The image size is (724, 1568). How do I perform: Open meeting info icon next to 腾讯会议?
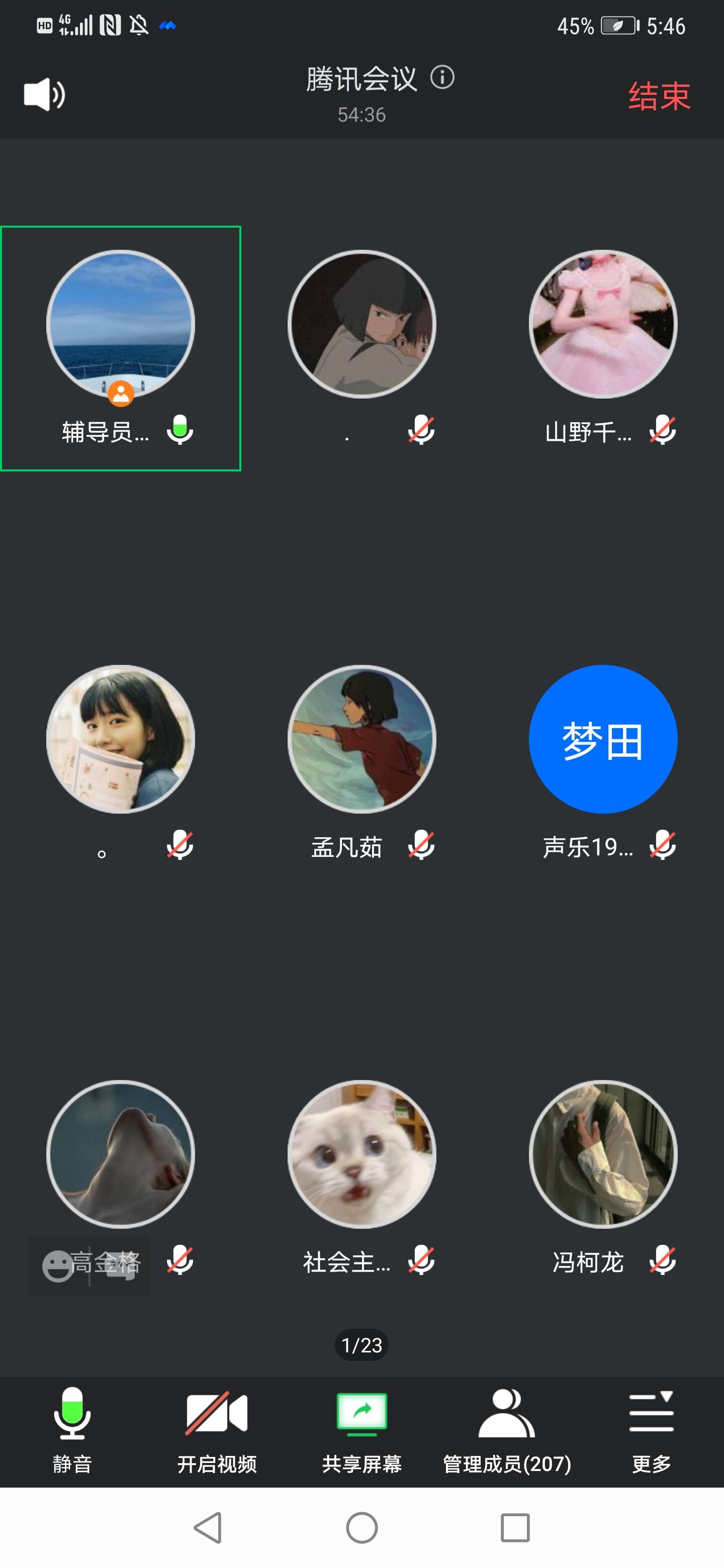point(442,78)
